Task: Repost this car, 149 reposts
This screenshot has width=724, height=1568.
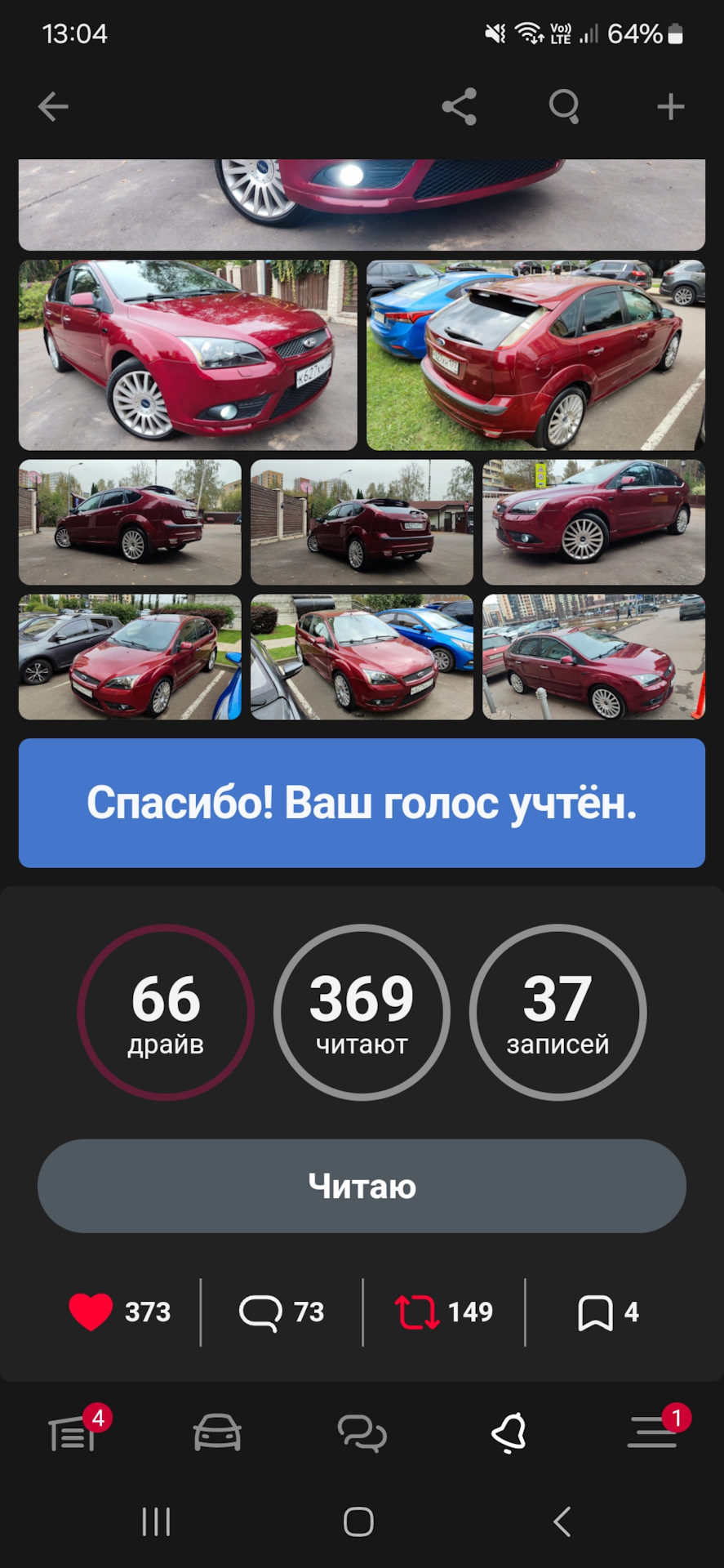Action: (416, 1312)
